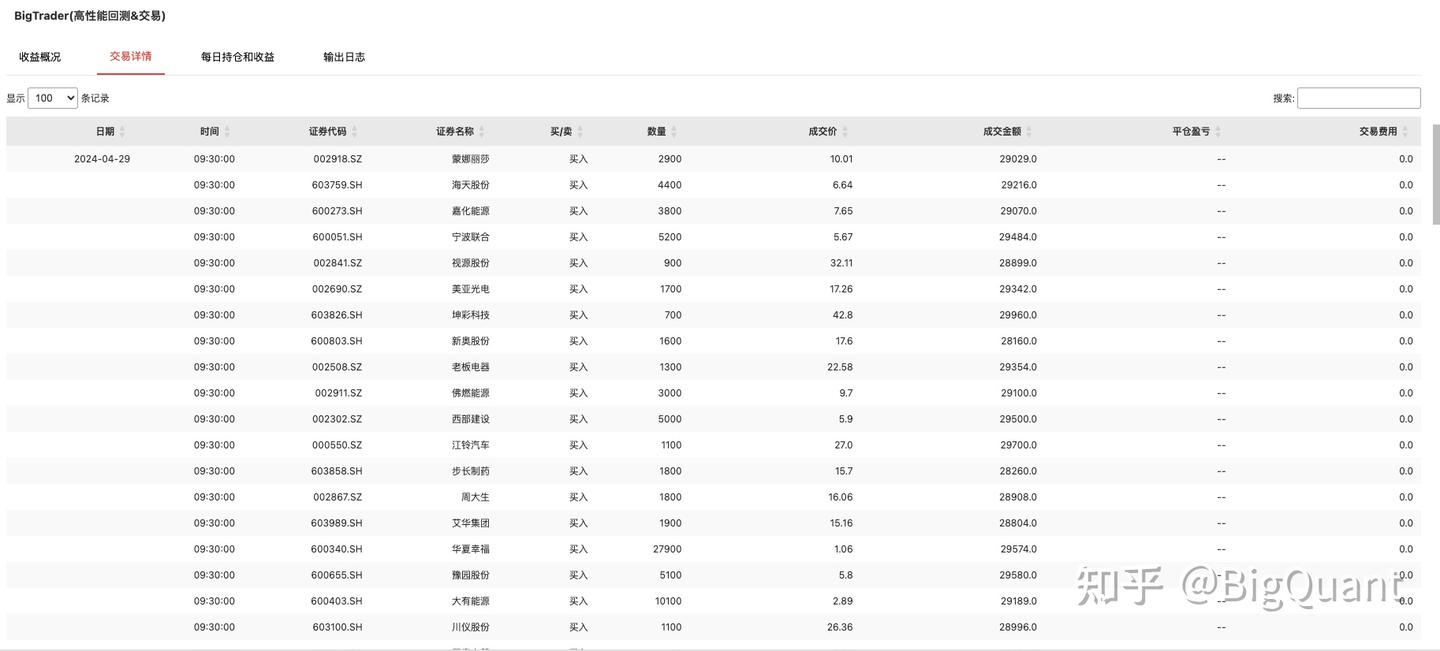1440x651 pixels.
Task: Sort by 证券名称 column header
Action: tap(456, 132)
